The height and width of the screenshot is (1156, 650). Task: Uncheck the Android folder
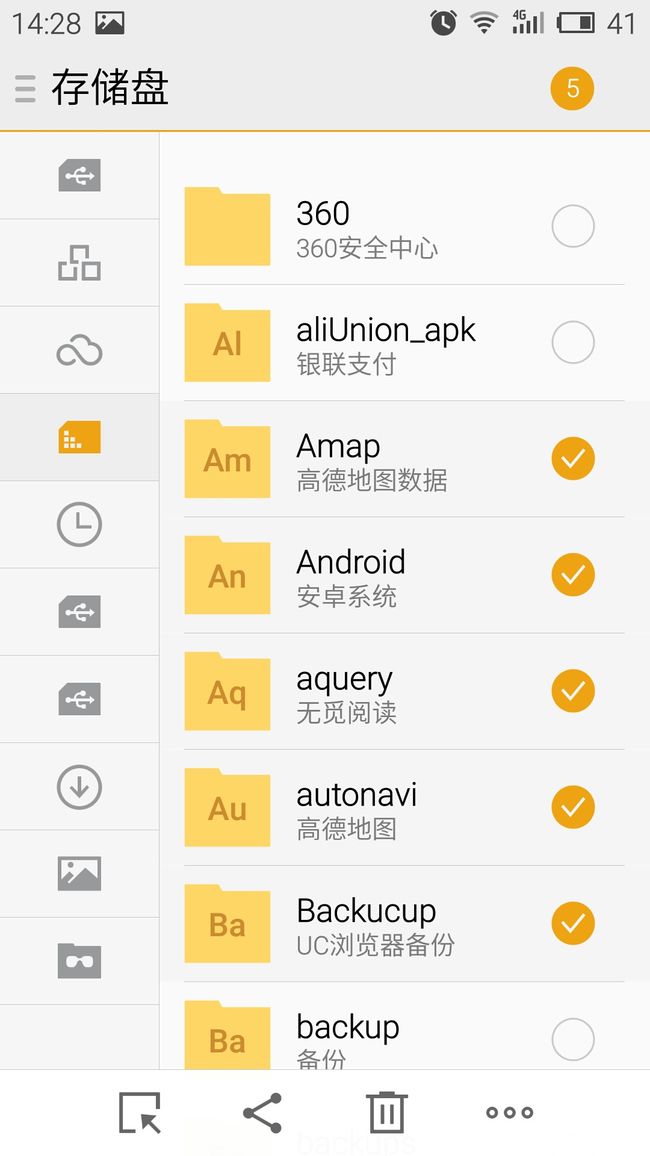(573, 574)
